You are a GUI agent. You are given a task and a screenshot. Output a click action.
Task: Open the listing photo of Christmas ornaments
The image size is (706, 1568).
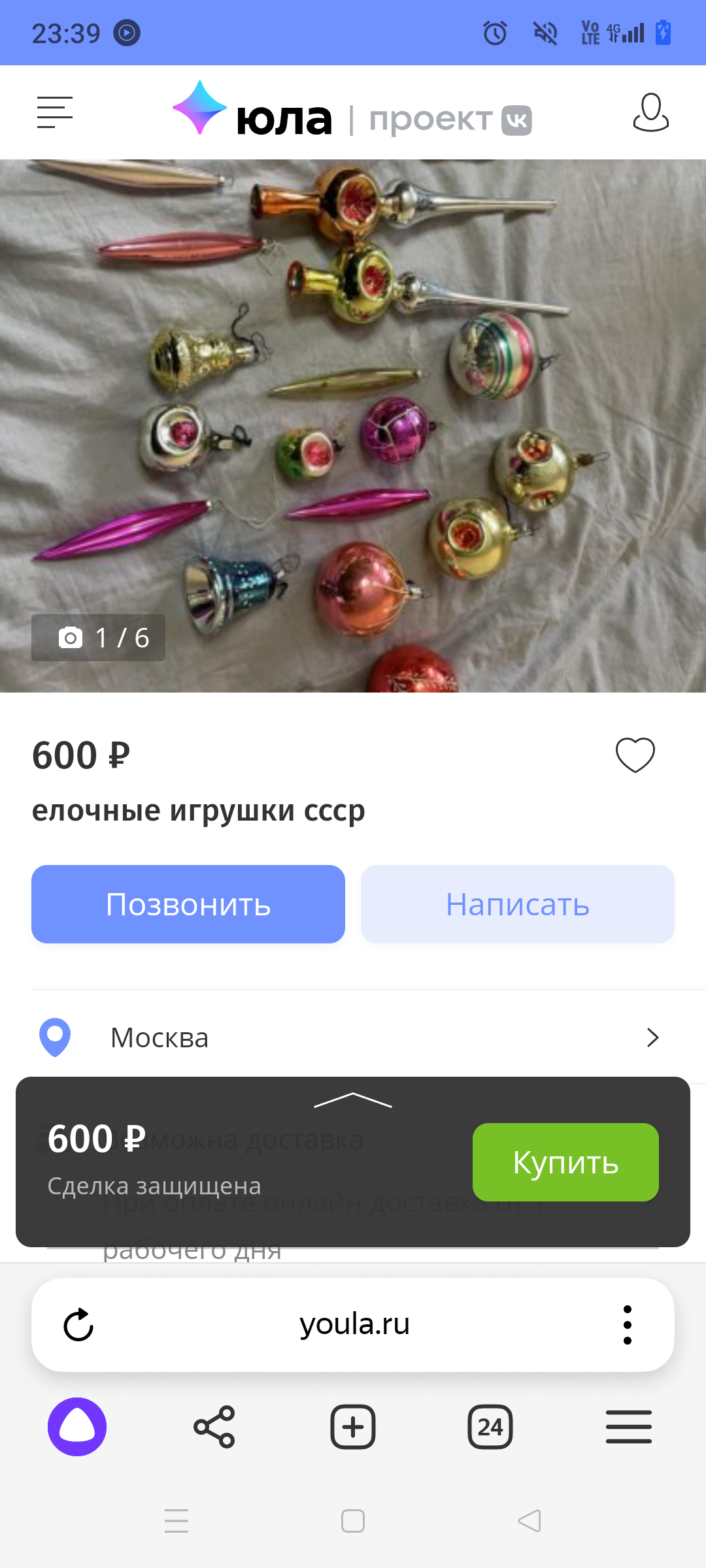pos(353,425)
